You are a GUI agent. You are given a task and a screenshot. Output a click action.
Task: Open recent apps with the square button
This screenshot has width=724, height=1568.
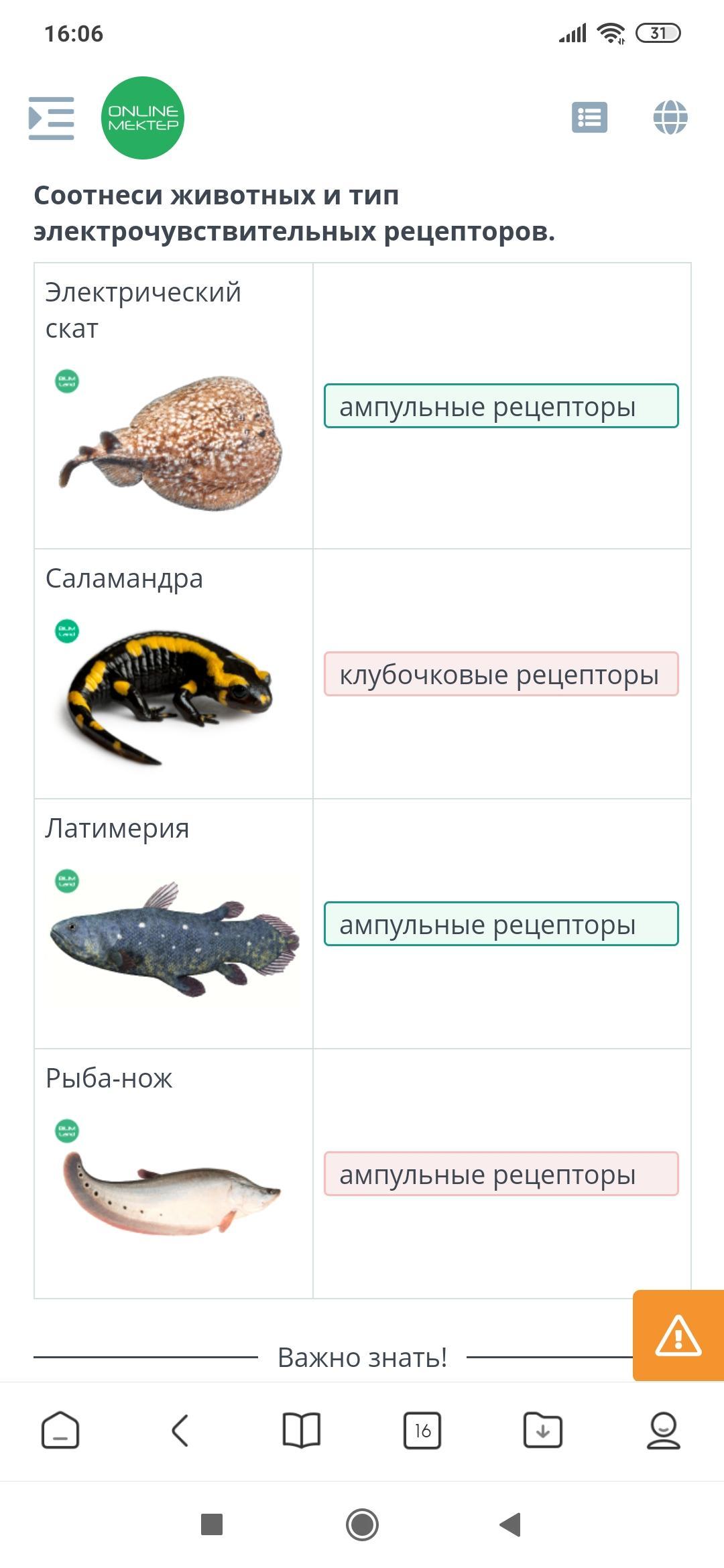(212, 1524)
